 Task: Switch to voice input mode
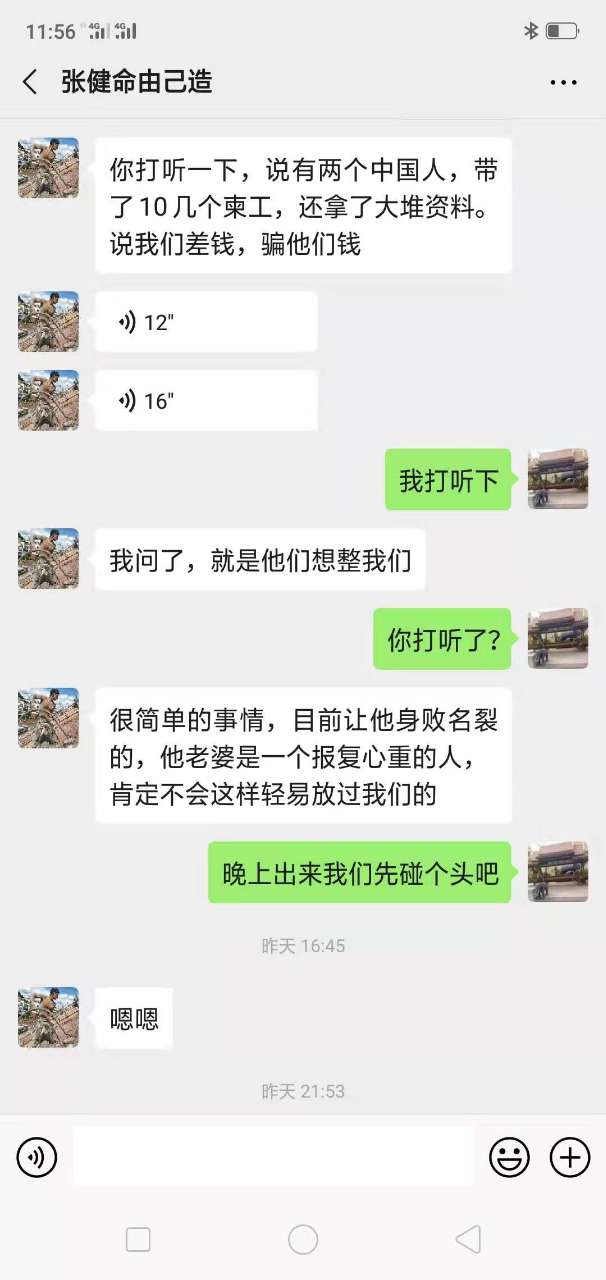[37, 1158]
